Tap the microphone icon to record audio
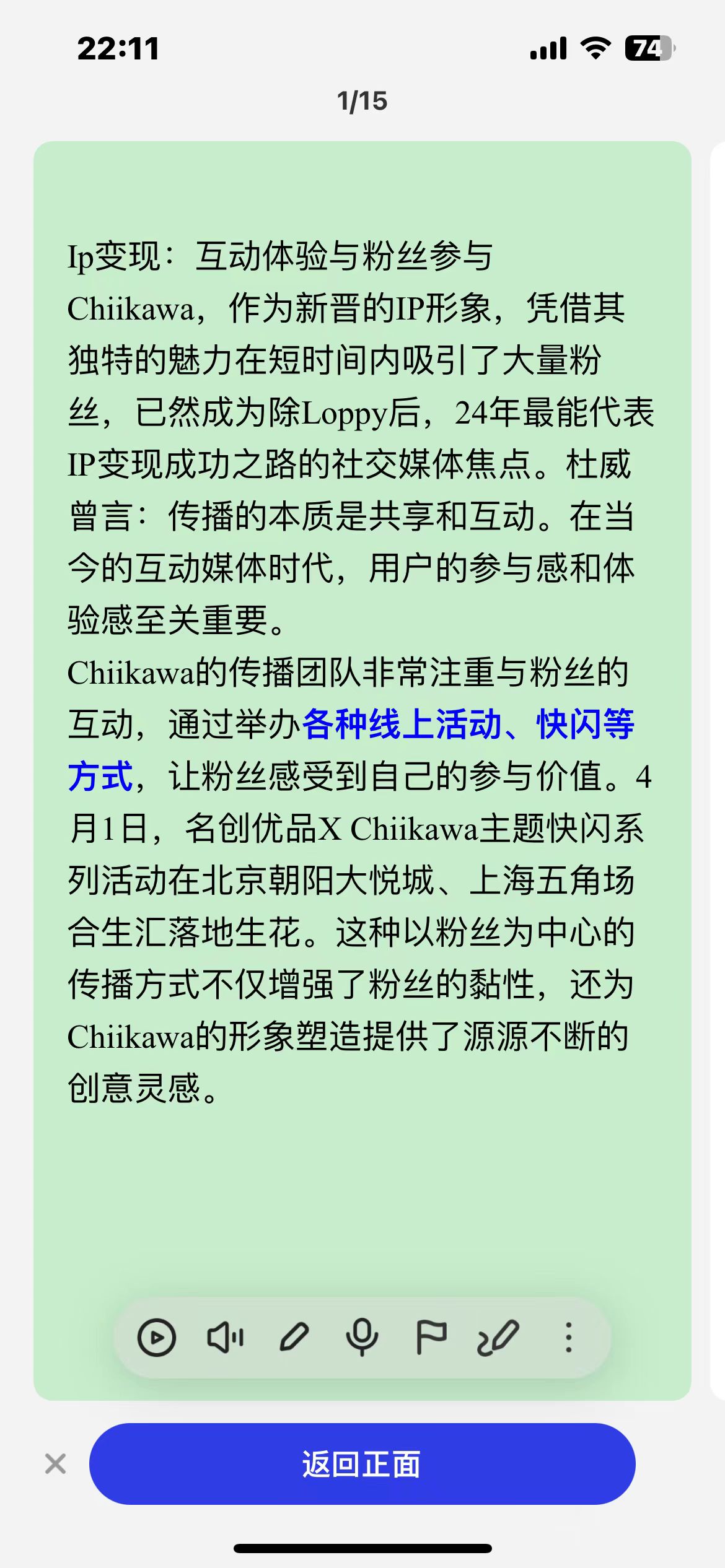725x1568 pixels. [x=362, y=1338]
